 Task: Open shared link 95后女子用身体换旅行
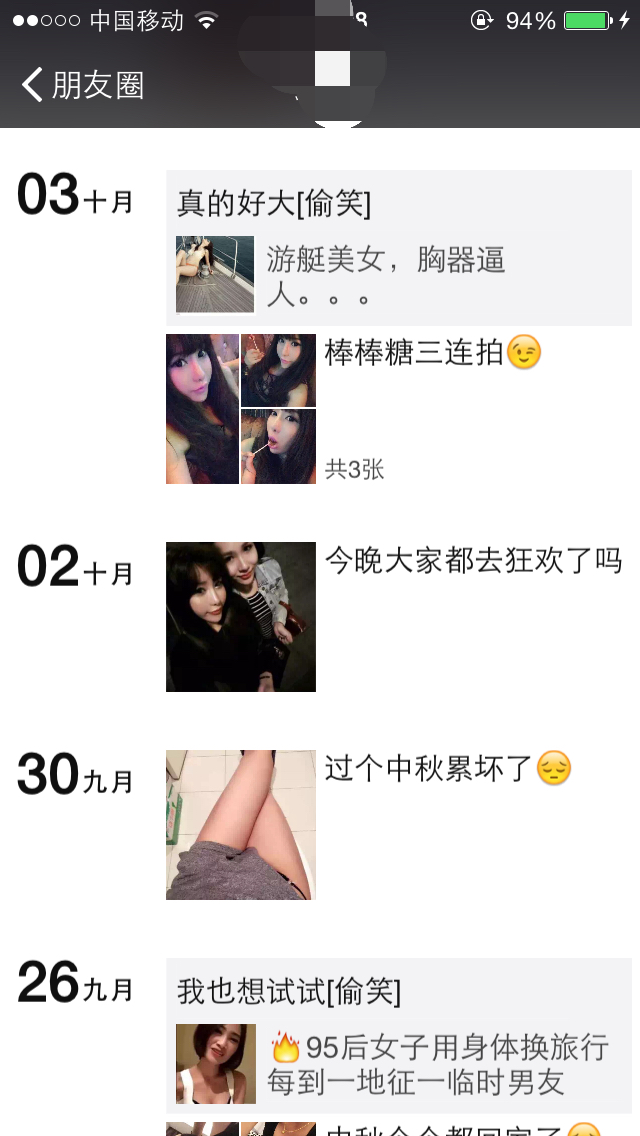[x=400, y=1064]
